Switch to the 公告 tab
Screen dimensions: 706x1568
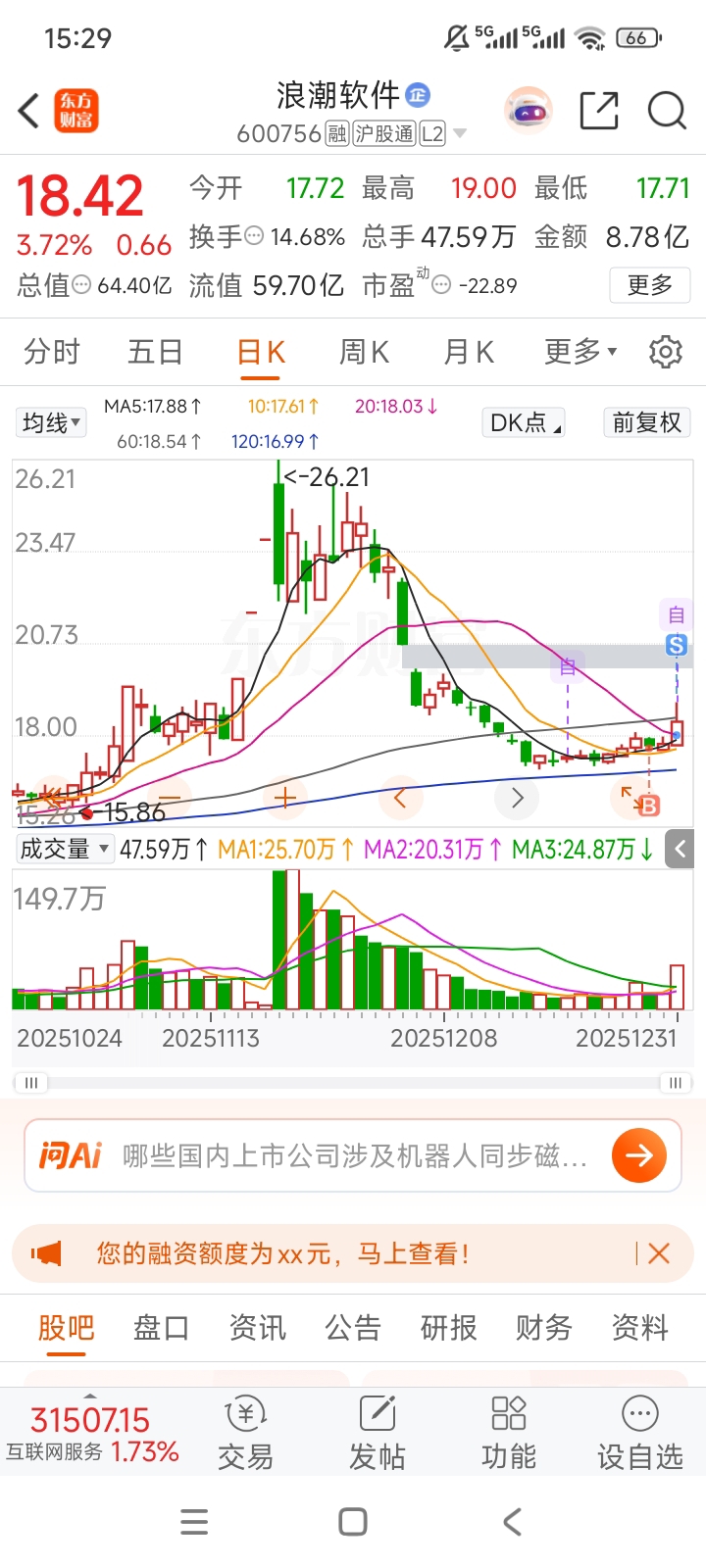pyautogui.click(x=353, y=1328)
